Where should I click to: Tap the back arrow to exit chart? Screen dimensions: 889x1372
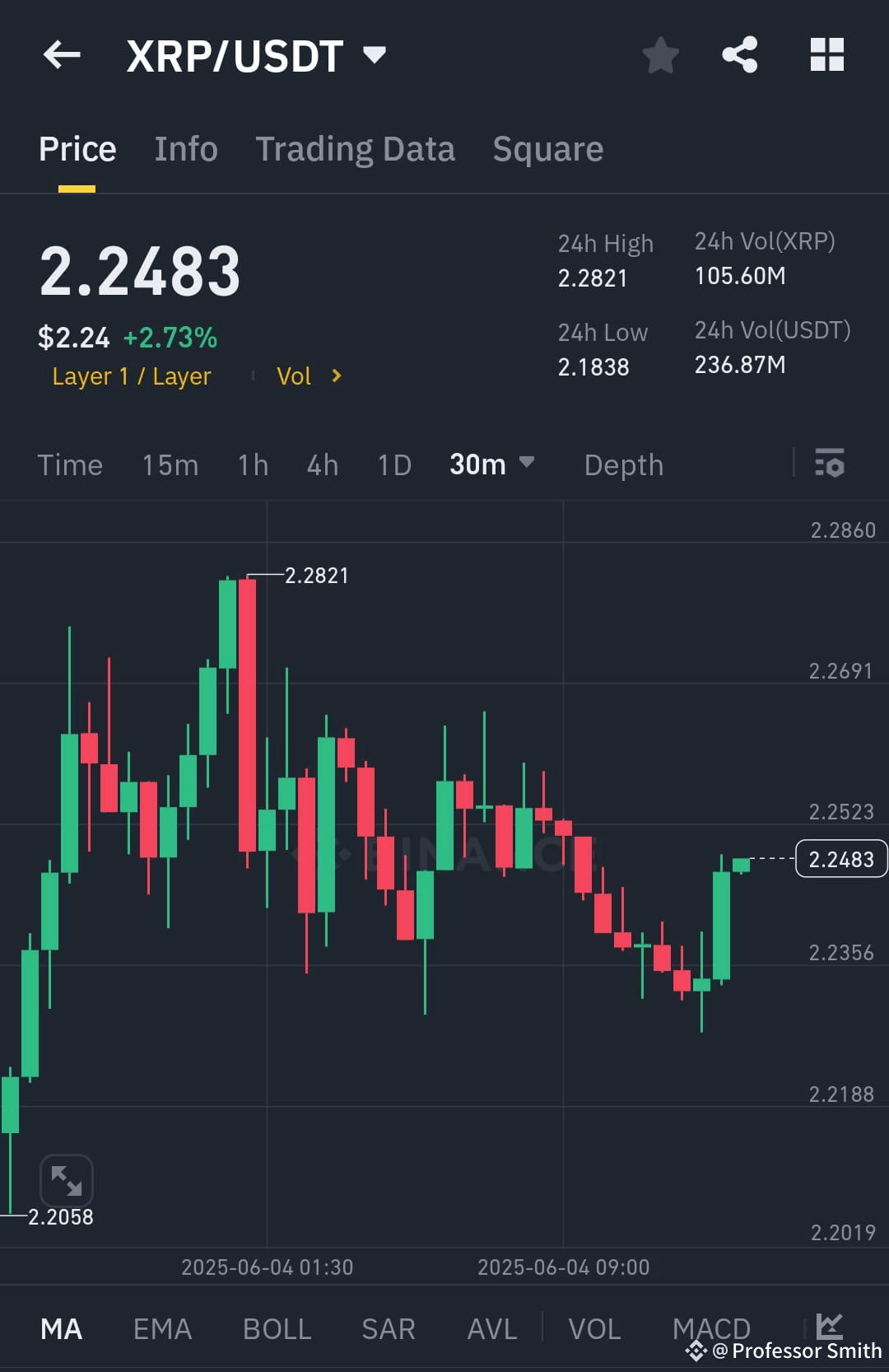tap(62, 54)
